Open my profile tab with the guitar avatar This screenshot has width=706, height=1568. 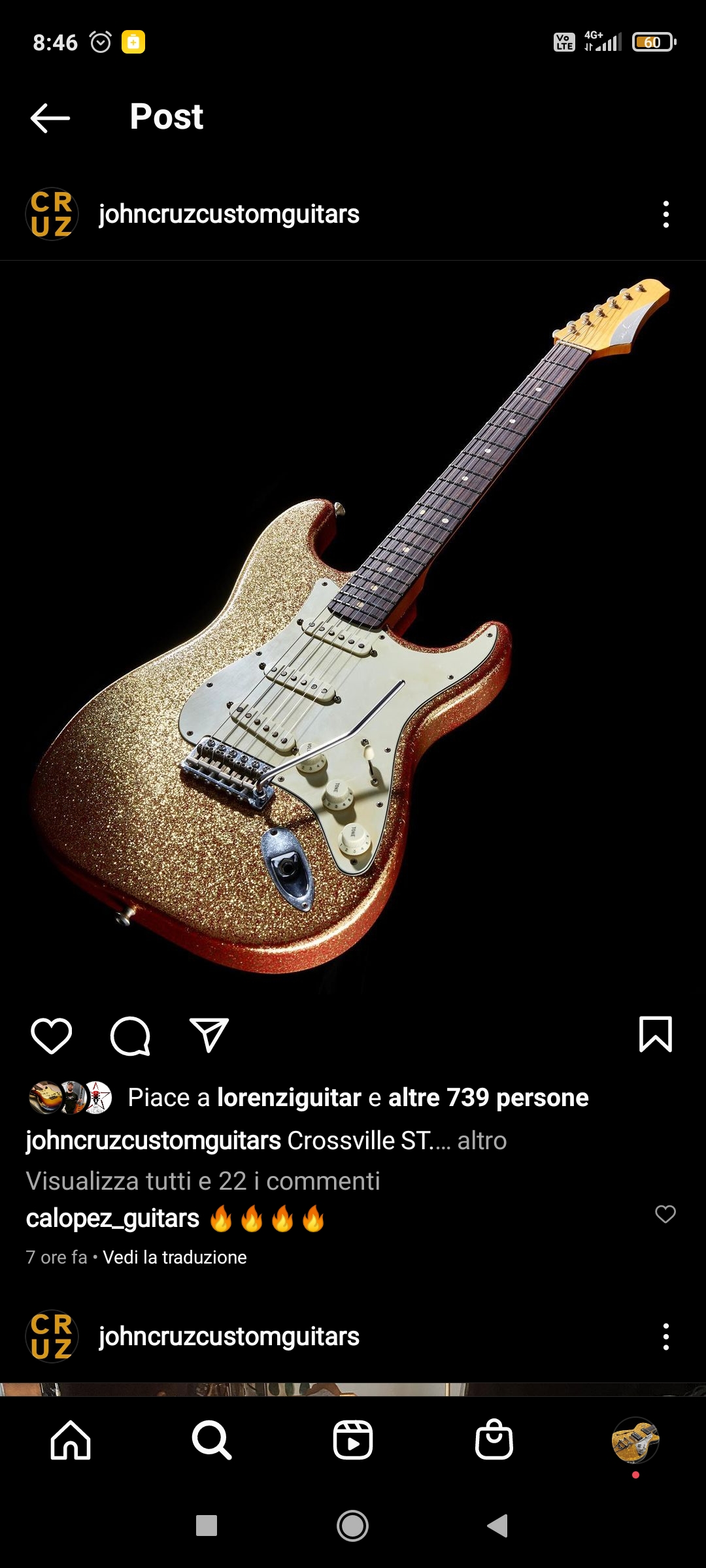(x=635, y=1440)
